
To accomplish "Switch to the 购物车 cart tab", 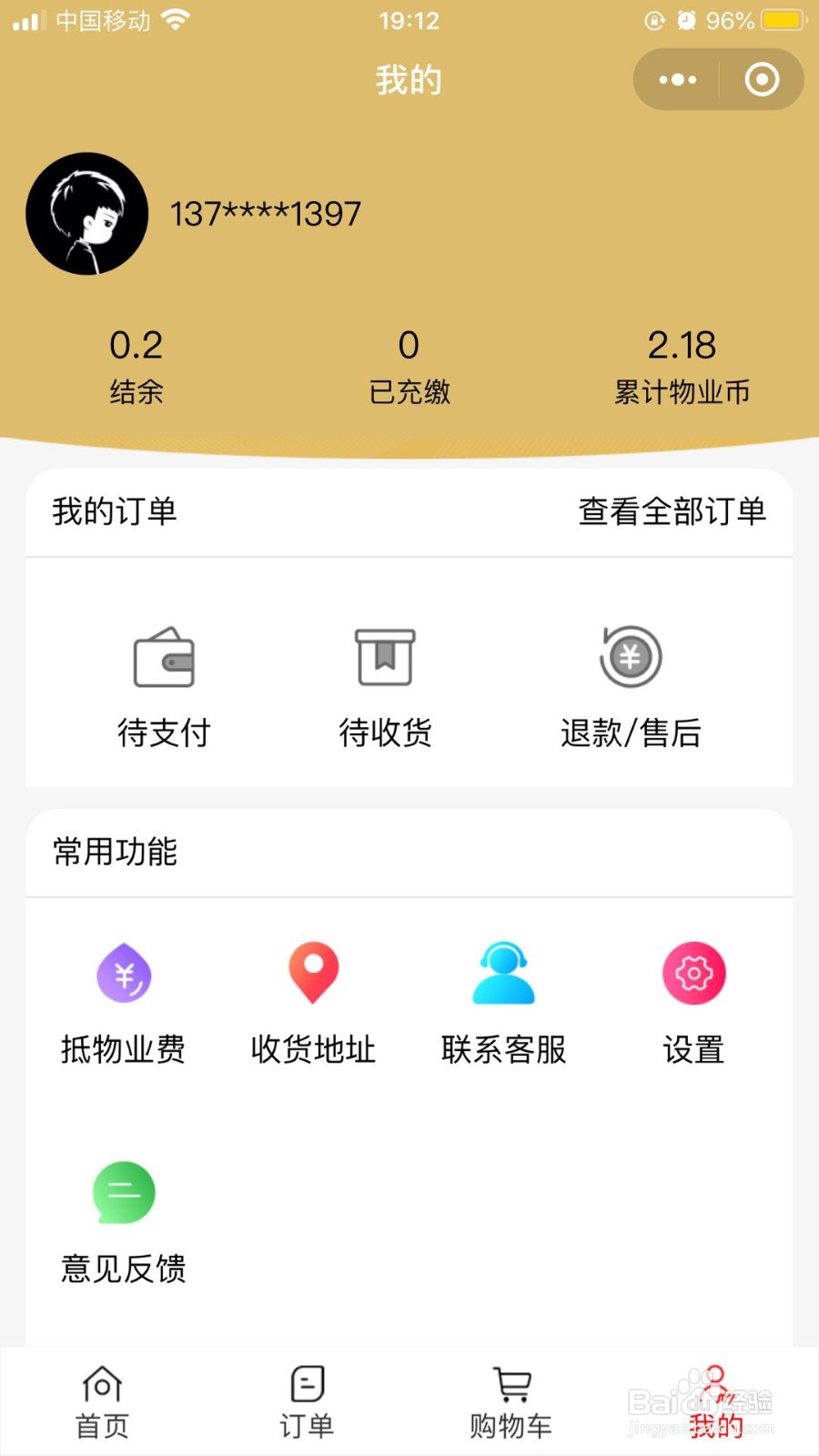I will (511, 1402).
